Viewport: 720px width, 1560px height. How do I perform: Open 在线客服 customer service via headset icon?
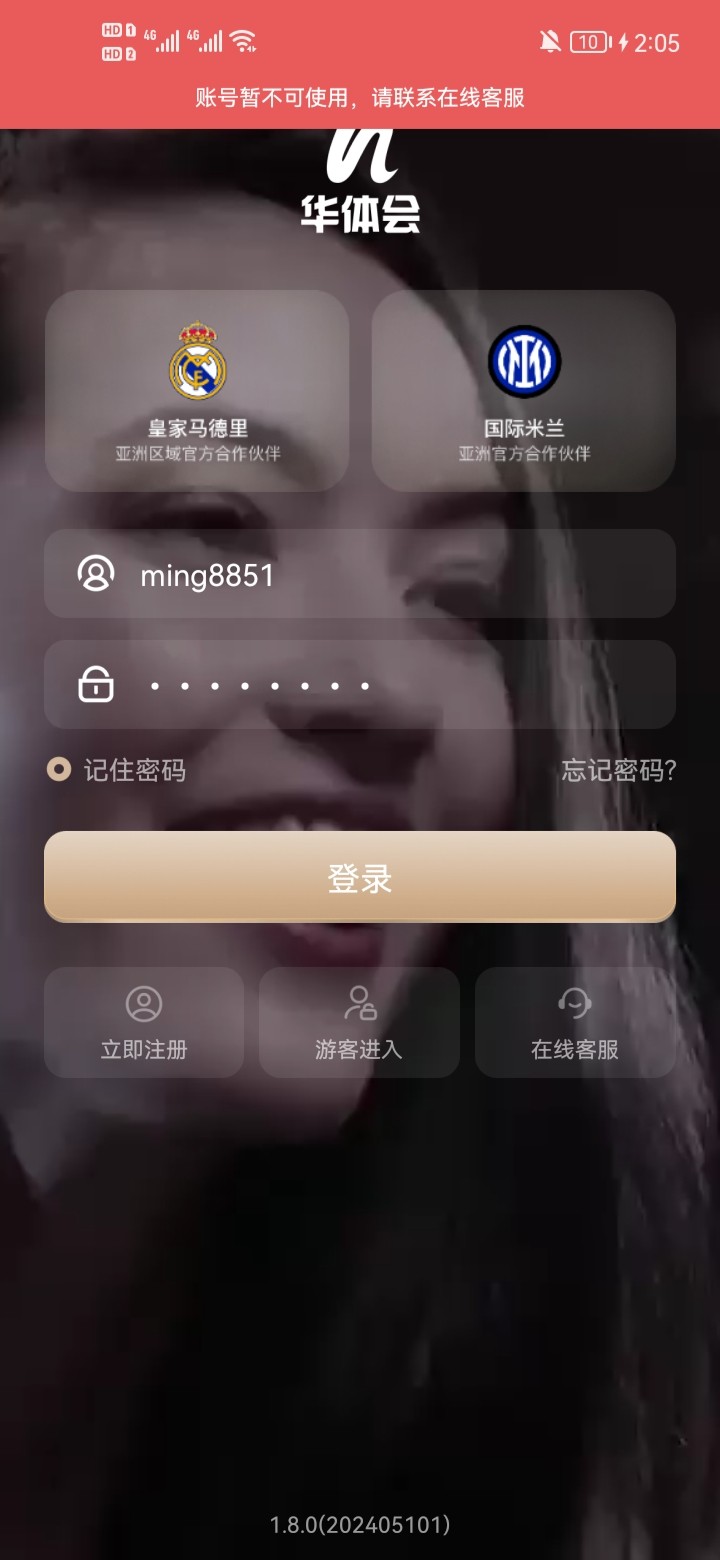(575, 1001)
